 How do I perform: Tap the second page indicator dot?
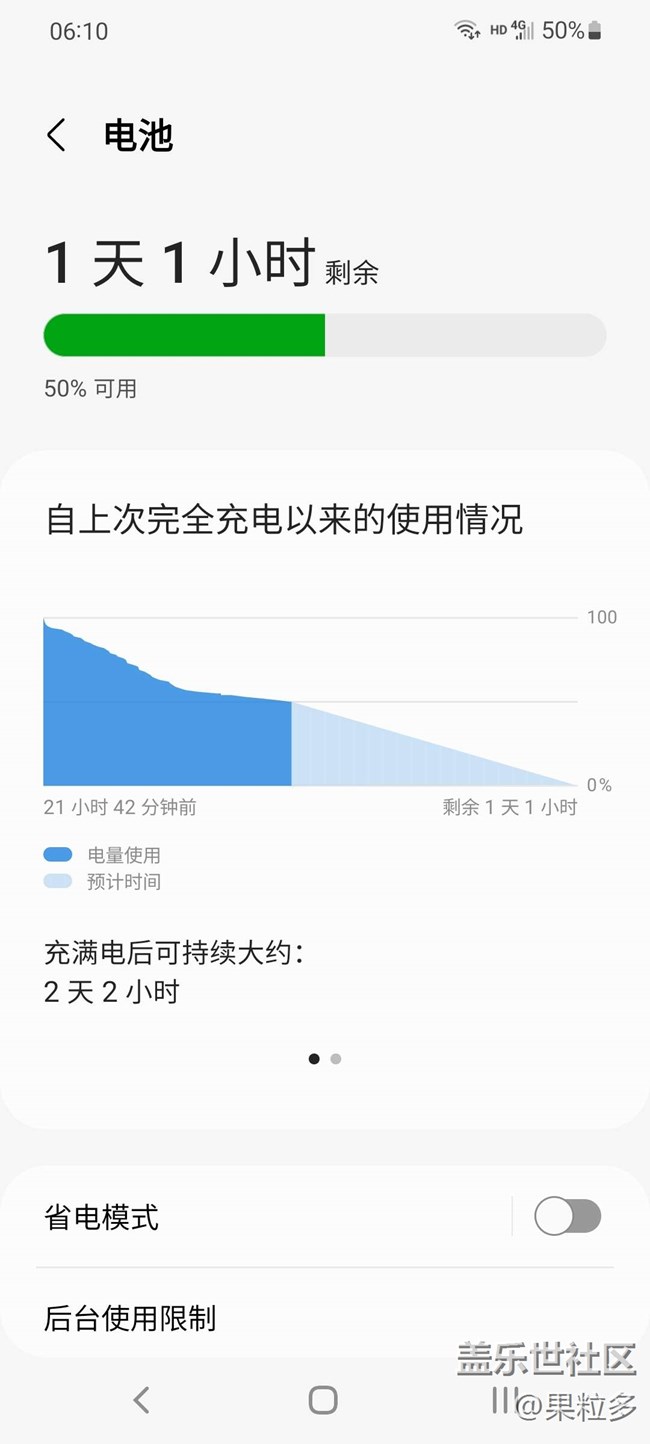336,1059
